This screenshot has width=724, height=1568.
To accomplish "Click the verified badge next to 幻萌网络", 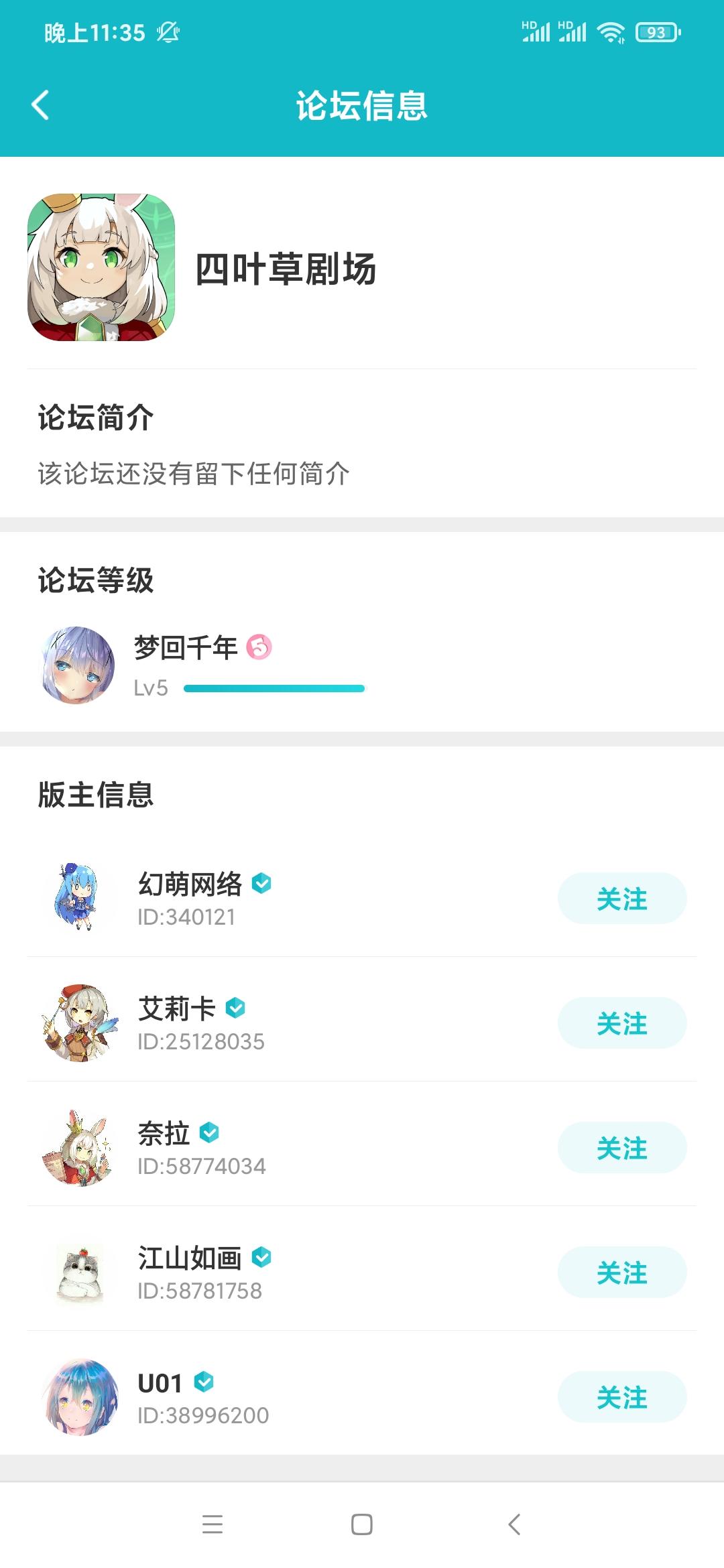I will point(263,883).
